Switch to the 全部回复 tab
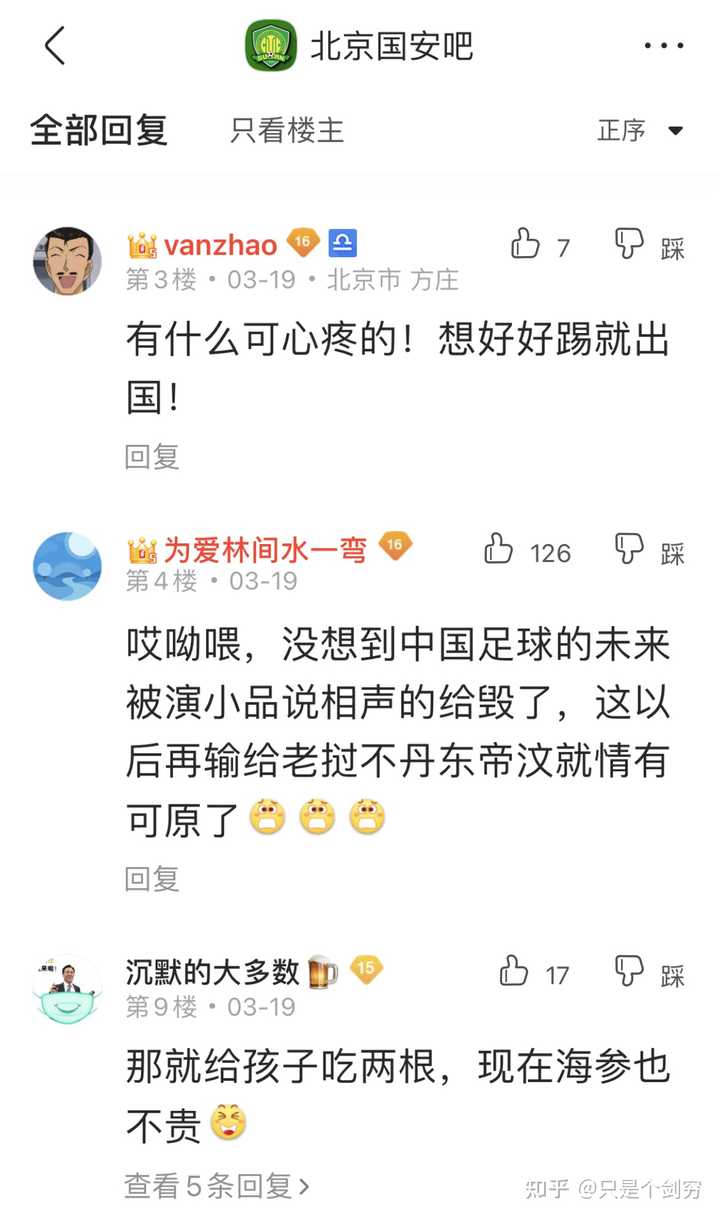The height and width of the screenshot is (1218, 720). pos(98,130)
